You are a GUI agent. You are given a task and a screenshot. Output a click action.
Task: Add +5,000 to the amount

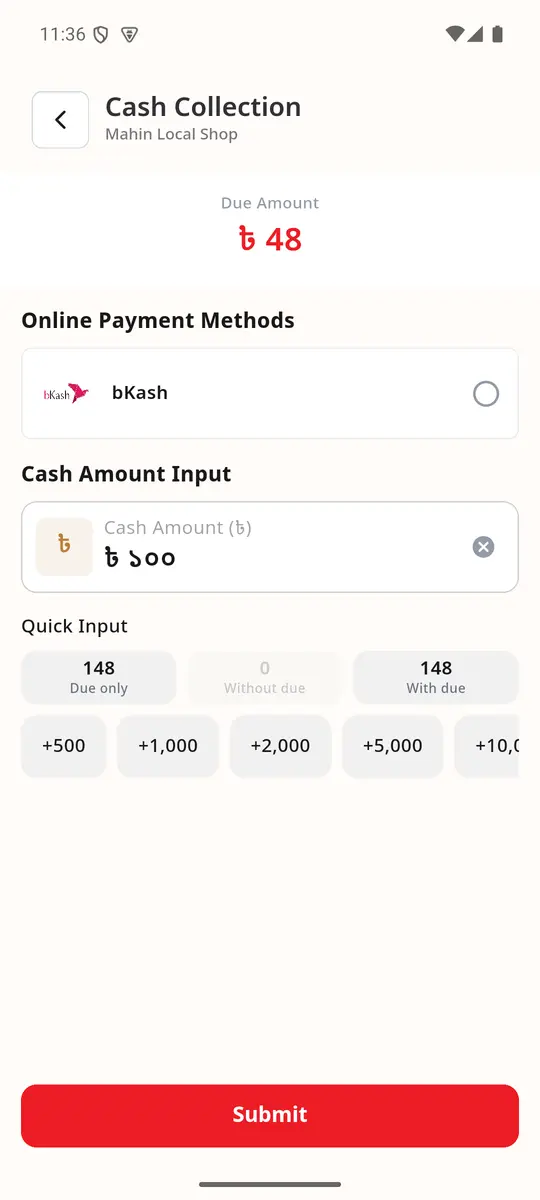point(392,746)
